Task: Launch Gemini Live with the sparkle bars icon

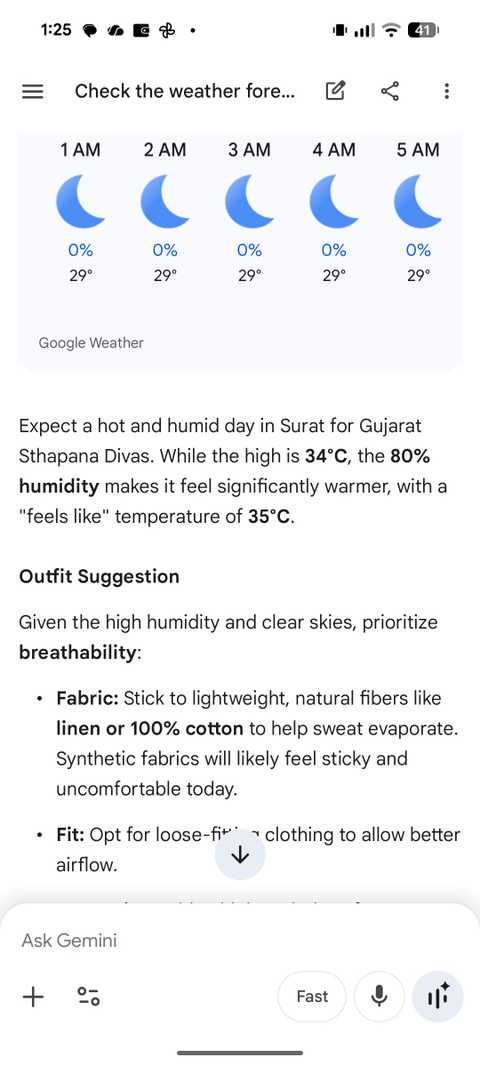Action: 438,997
